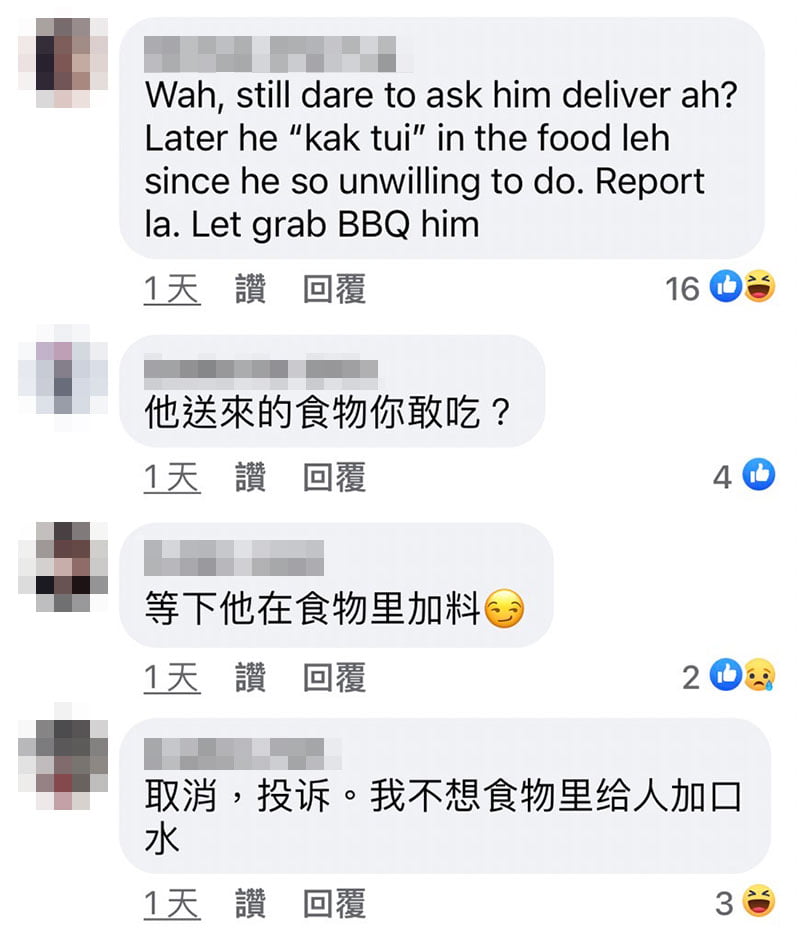The height and width of the screenshot is (930, 800).
Task: Like the 'kak tui' comment (讚)
Action: (x=251, y=290)
